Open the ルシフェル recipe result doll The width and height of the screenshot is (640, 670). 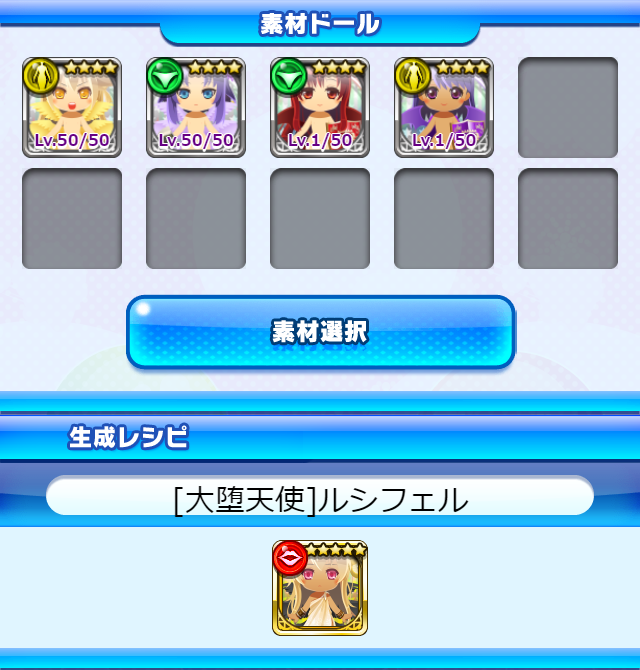(320, 588)
